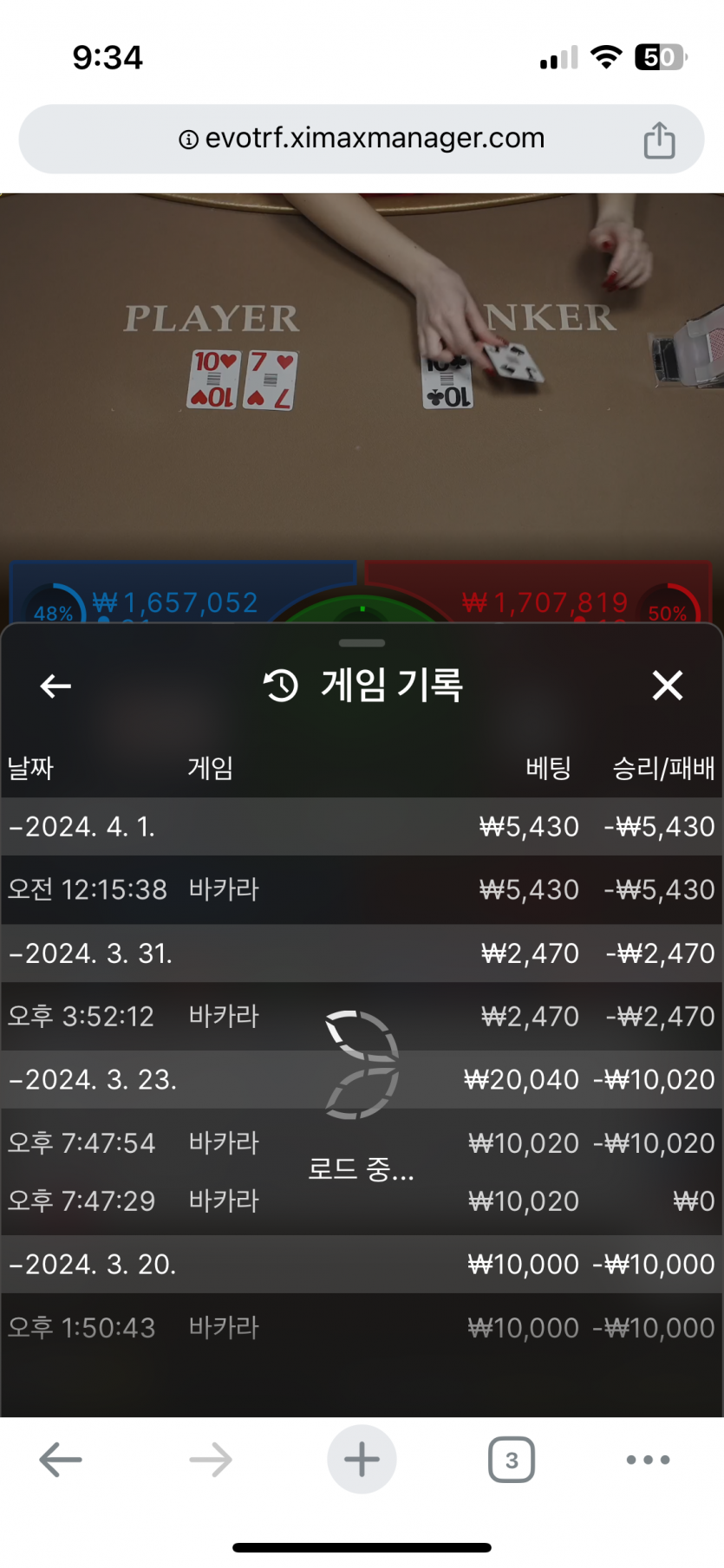Collapse the 2024. 3. 23. date group

pos(93,1080)
